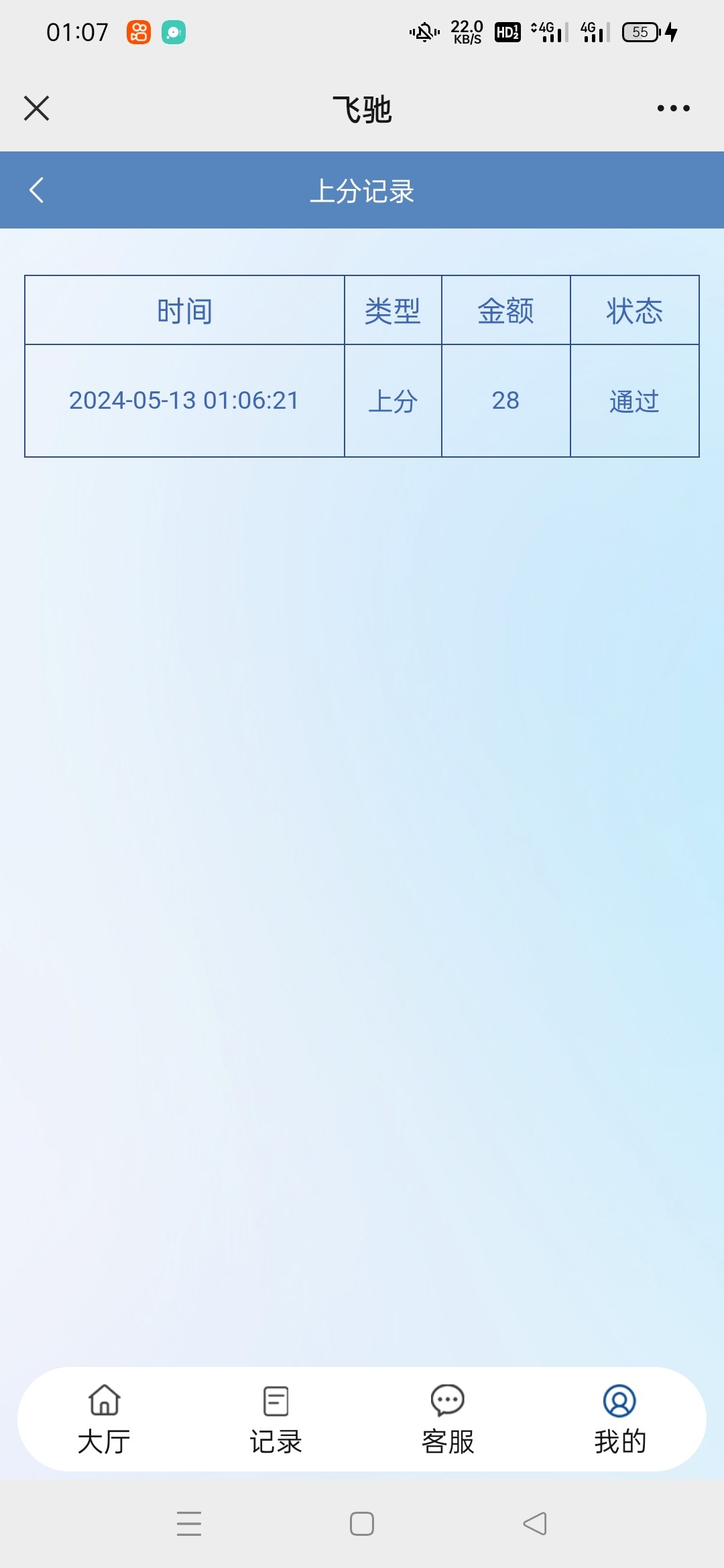This screenshot has height=1568, width=724.
Task: Go back from 上分记录 page
Action: pos(37,190)
